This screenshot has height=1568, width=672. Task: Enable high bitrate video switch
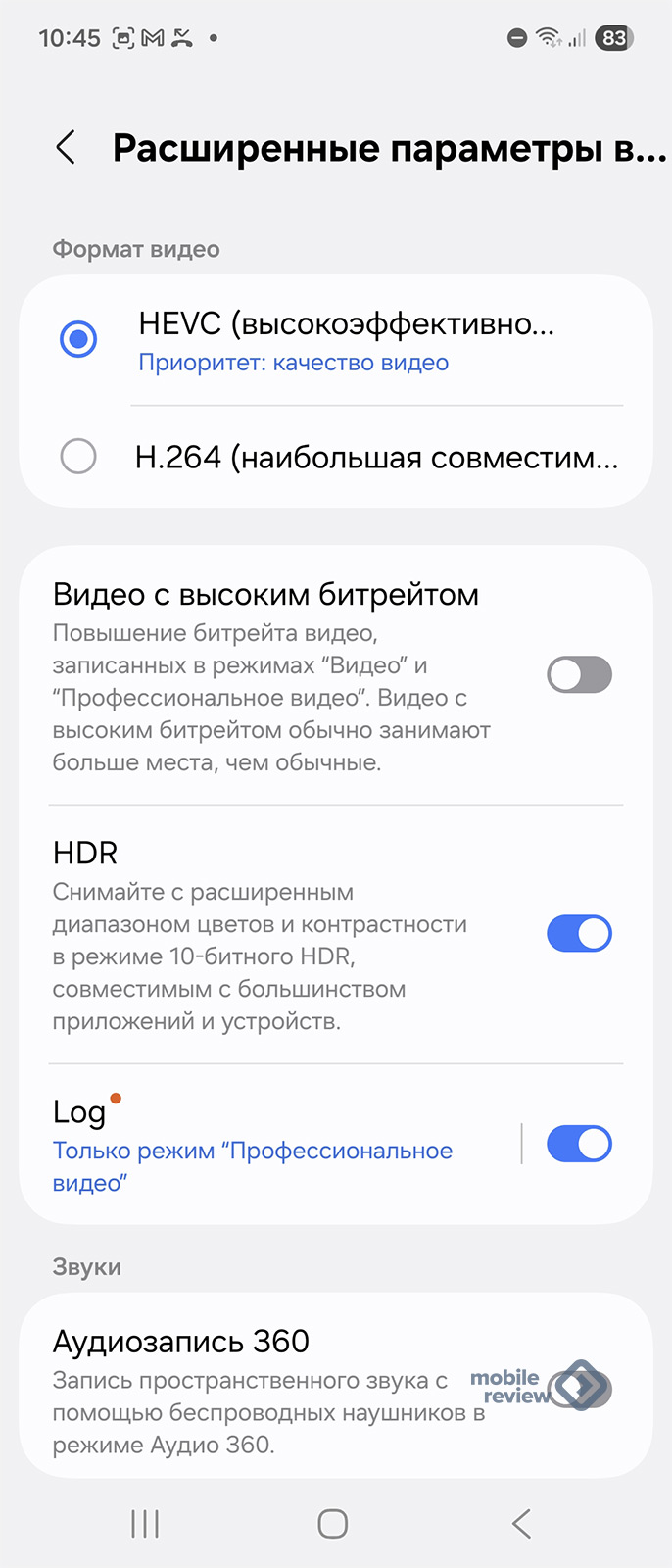pyautogui.click(x=579, y=675)
